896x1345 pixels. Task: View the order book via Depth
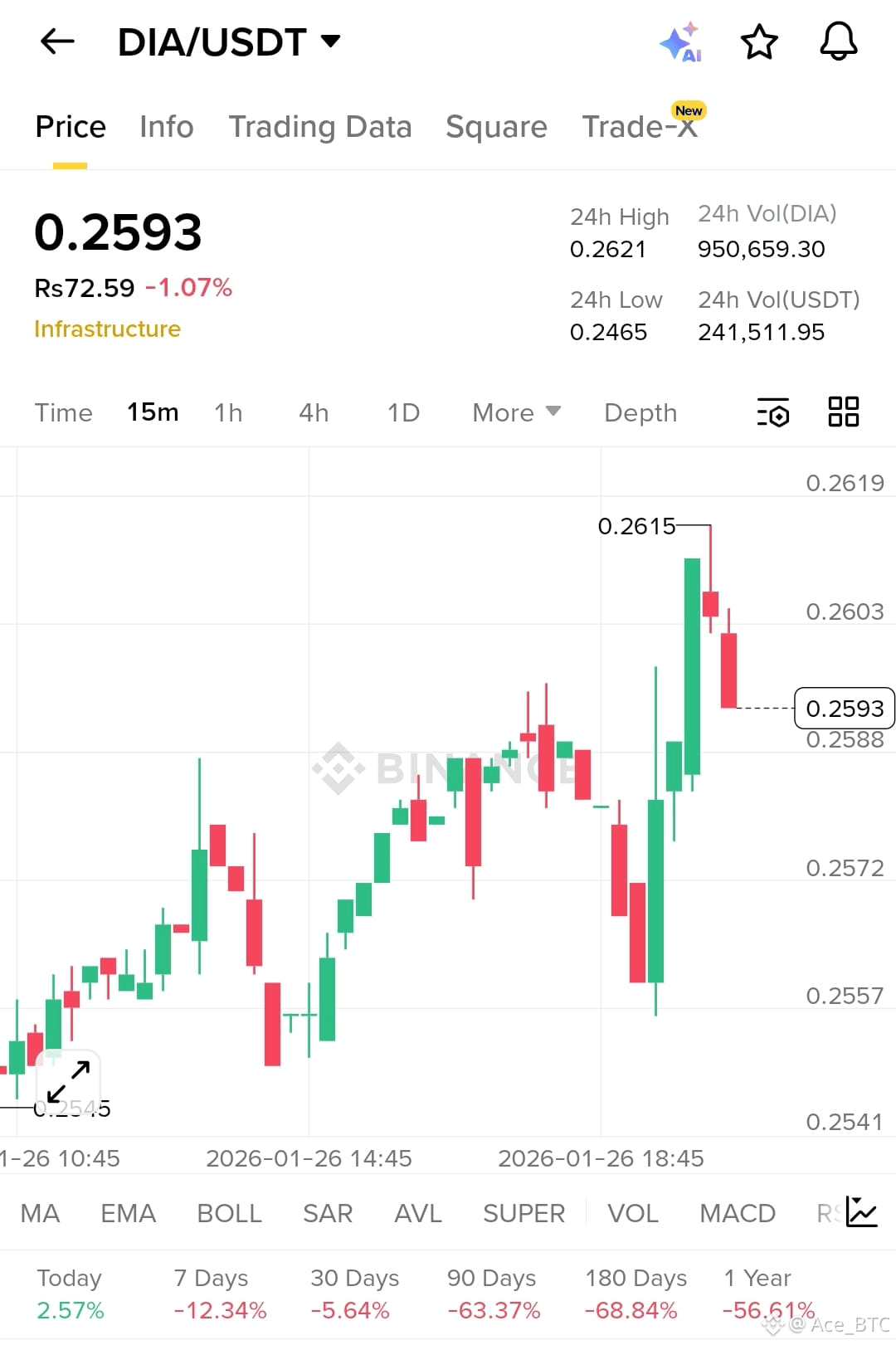(x=640, y=412)
